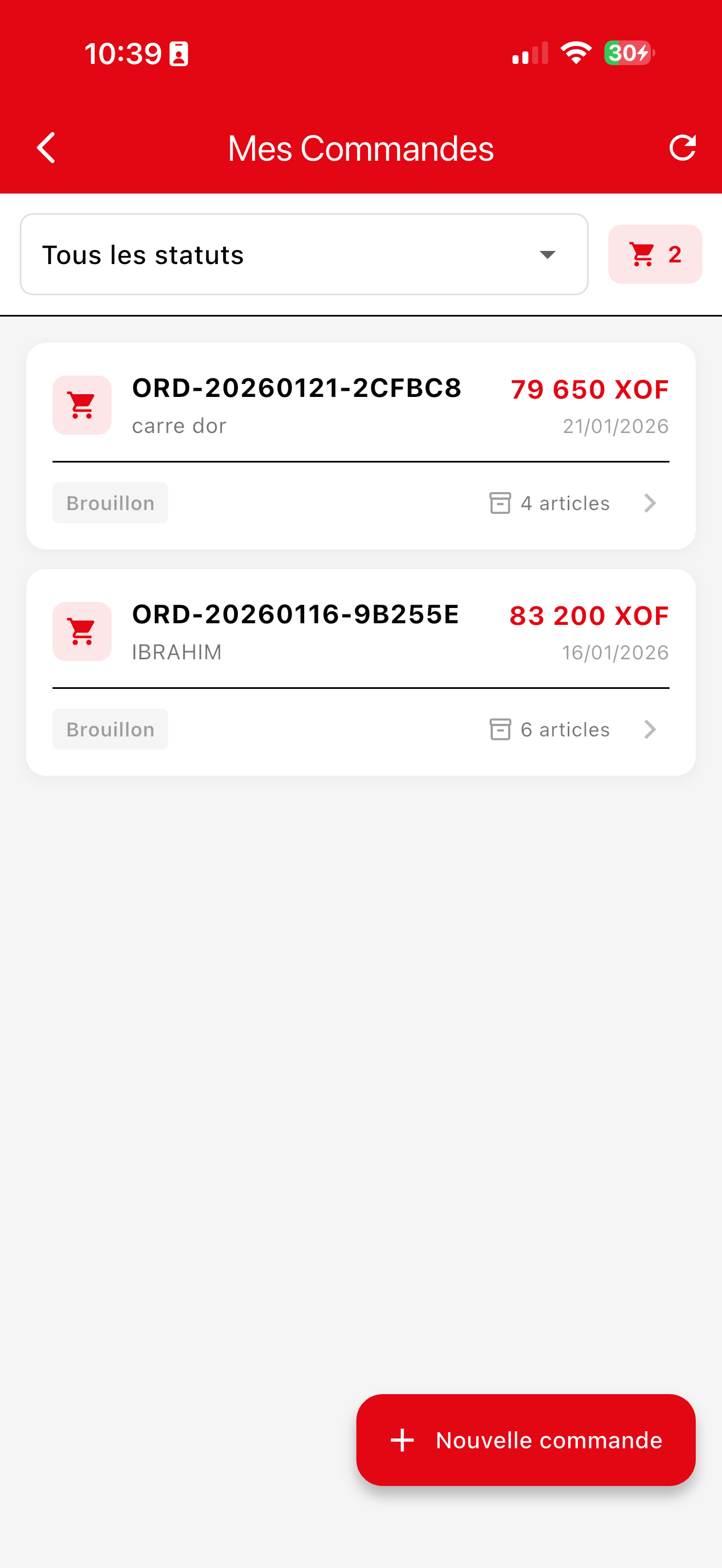722x1568 pixels.
Task: Expand order ORD-20260121-2CFBC8 with the chevron
Action: pyautogui.click(x=650, y=503)
